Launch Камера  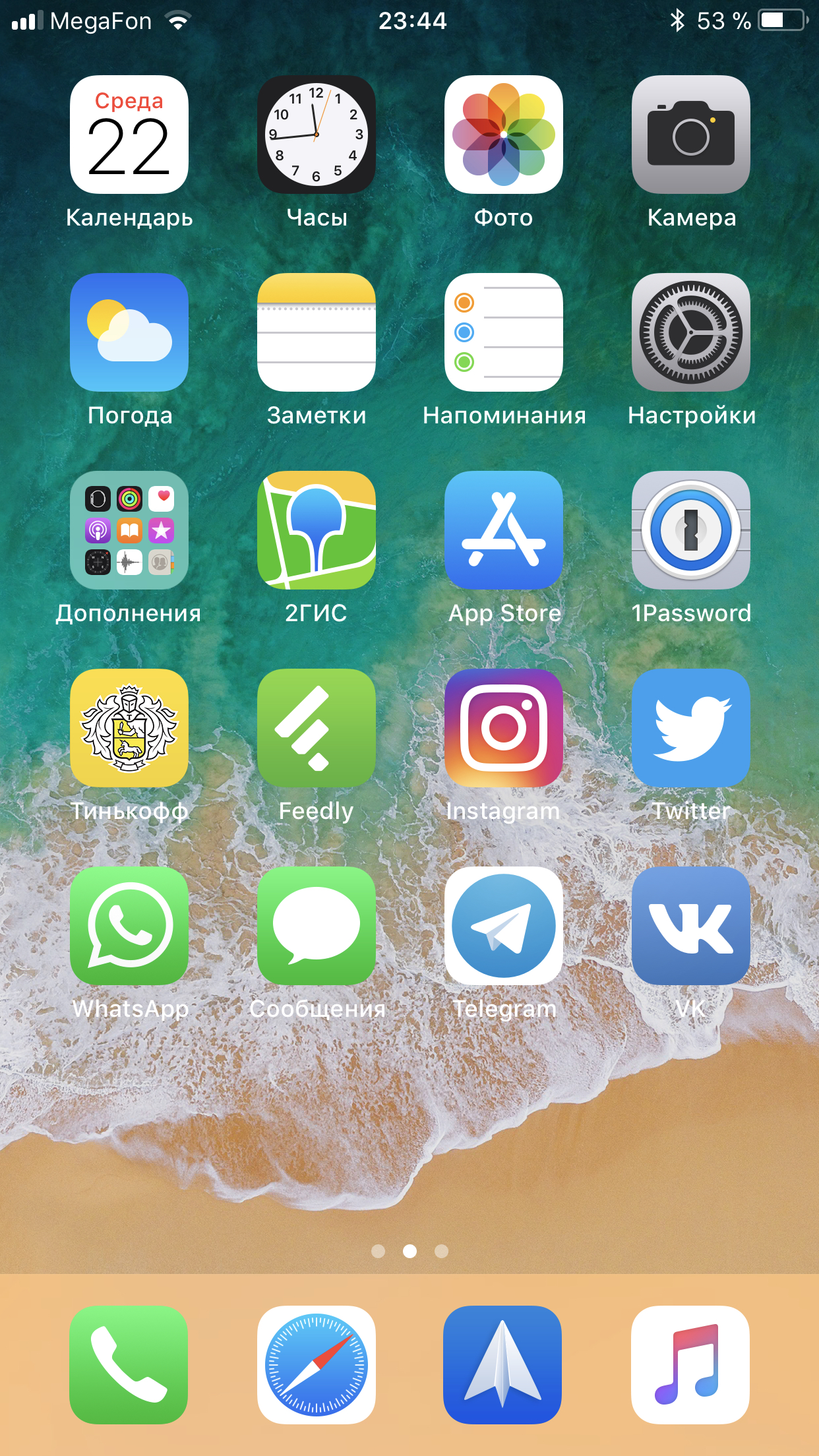(691, 135)
